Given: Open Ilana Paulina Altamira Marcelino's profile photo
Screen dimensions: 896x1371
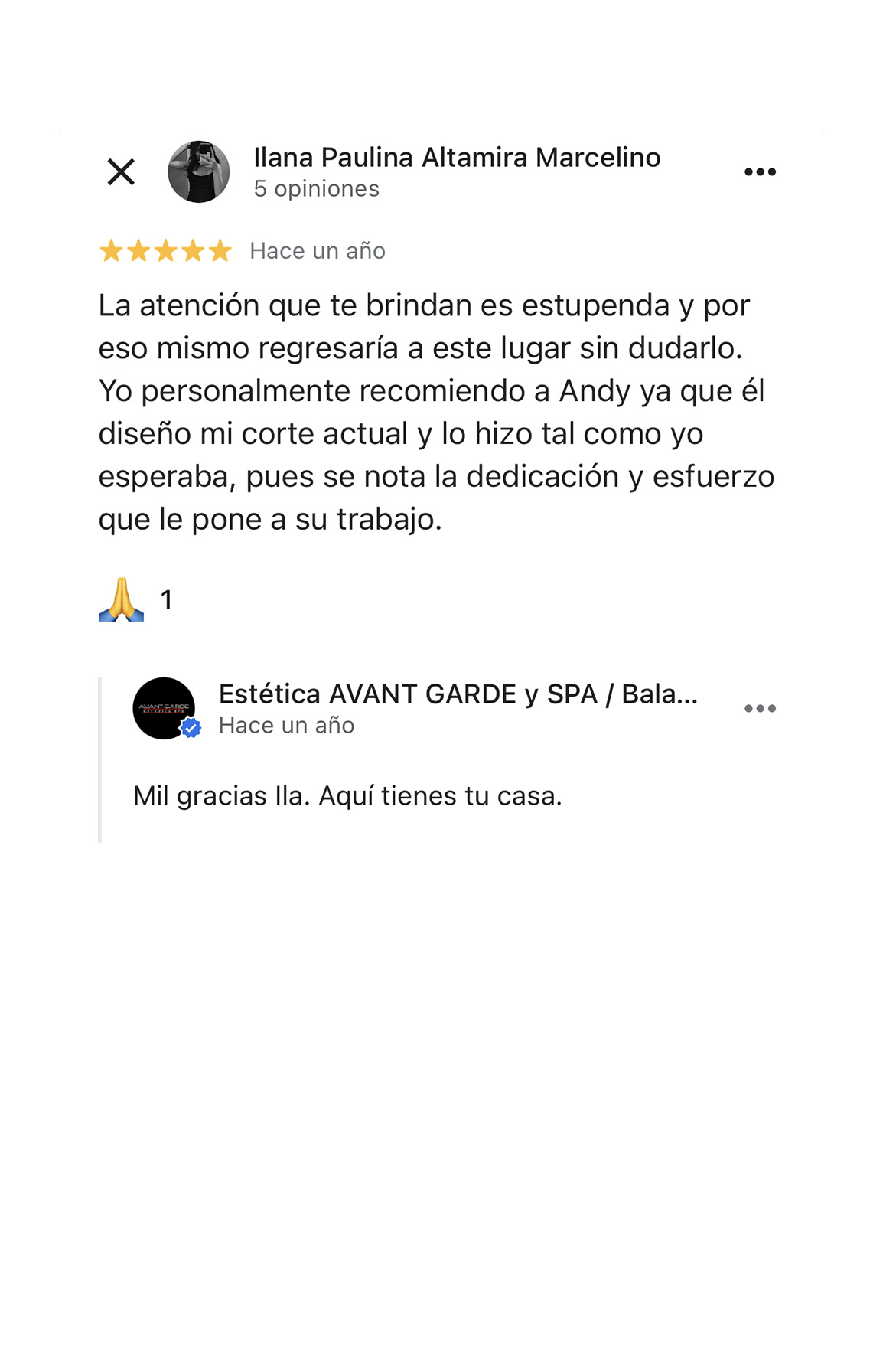Looking at the screenshot, I should coord(199,171).
